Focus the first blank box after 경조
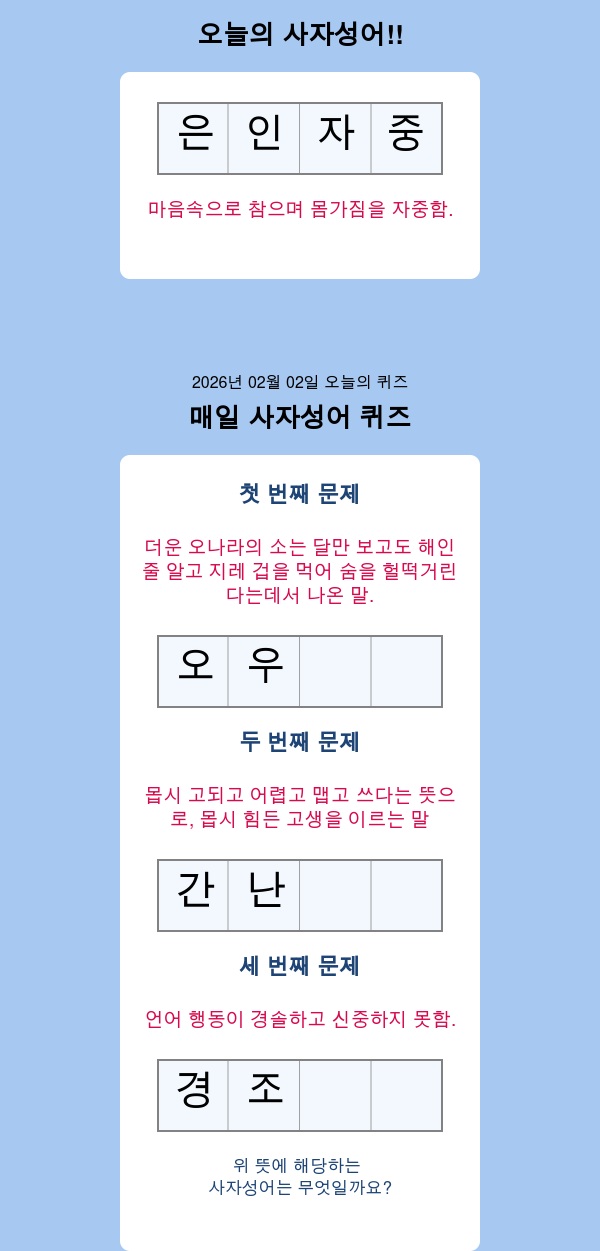The height and width of the screenshot is (1251, 600). click(x=335, y=1095)
